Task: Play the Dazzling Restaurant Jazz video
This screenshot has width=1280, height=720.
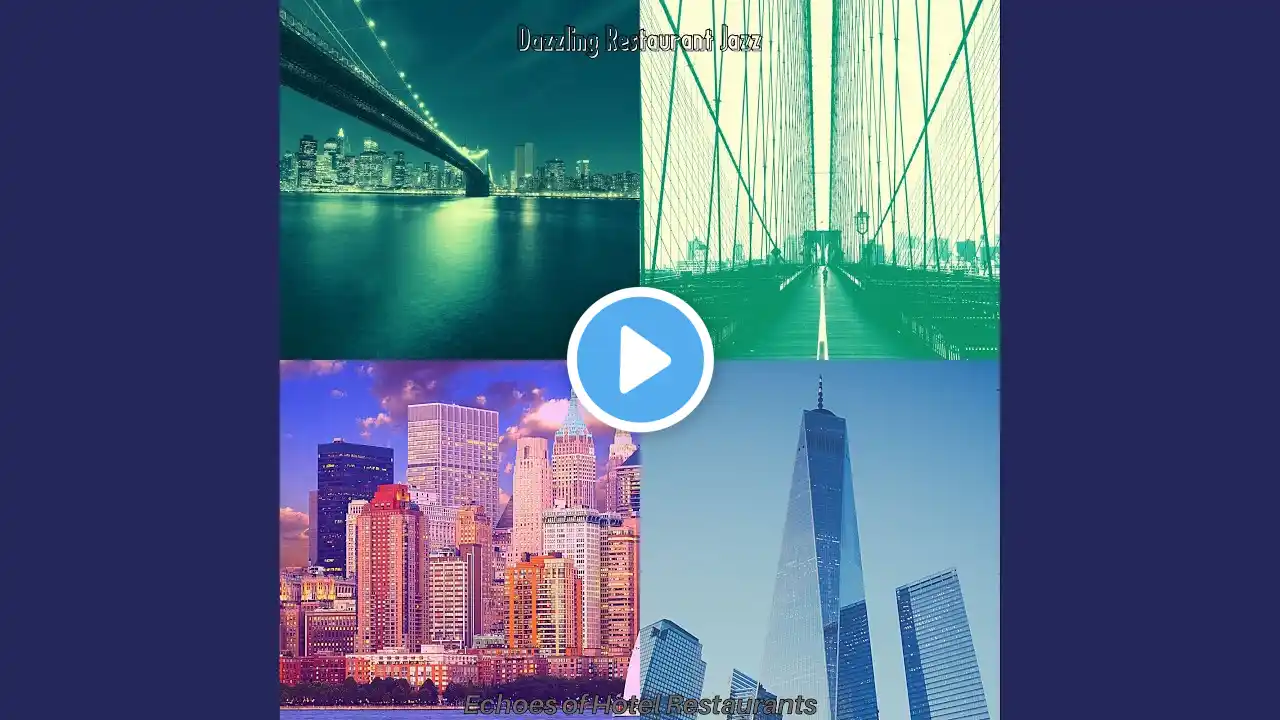Action: click(640, 360)
